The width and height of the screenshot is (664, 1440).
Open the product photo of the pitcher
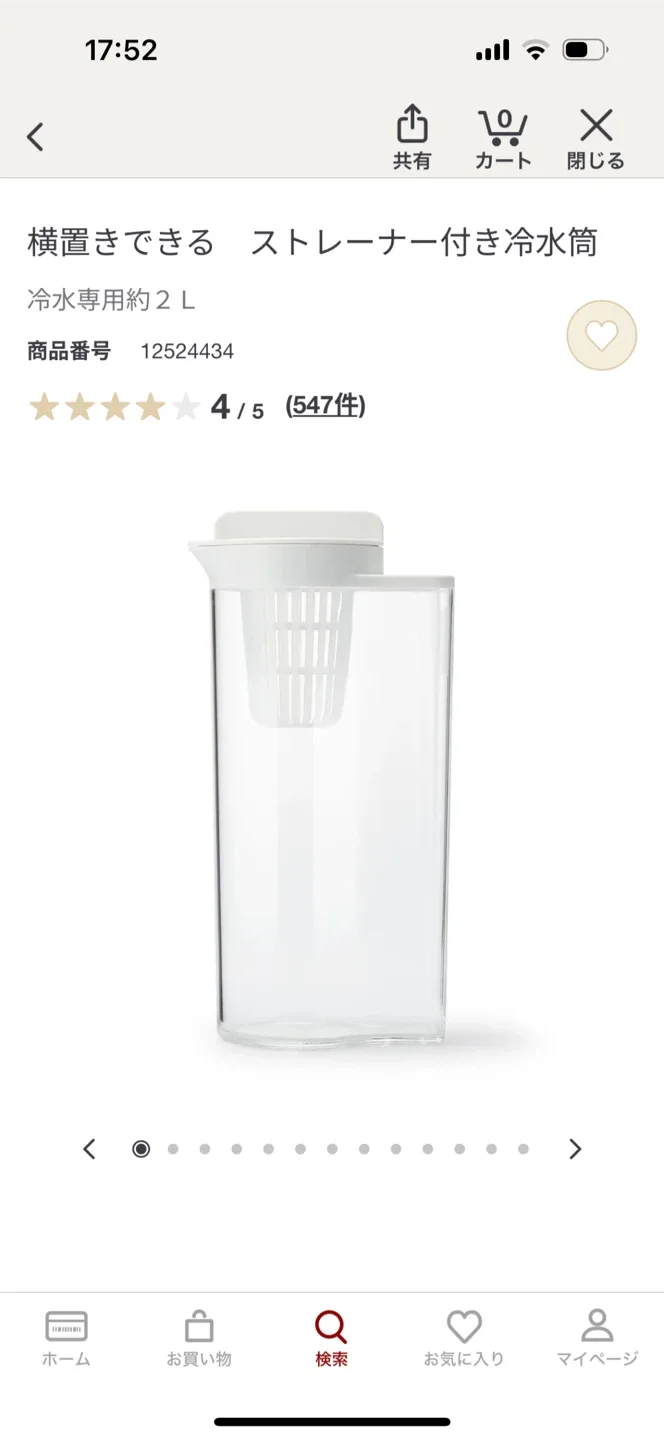(331, 780)
